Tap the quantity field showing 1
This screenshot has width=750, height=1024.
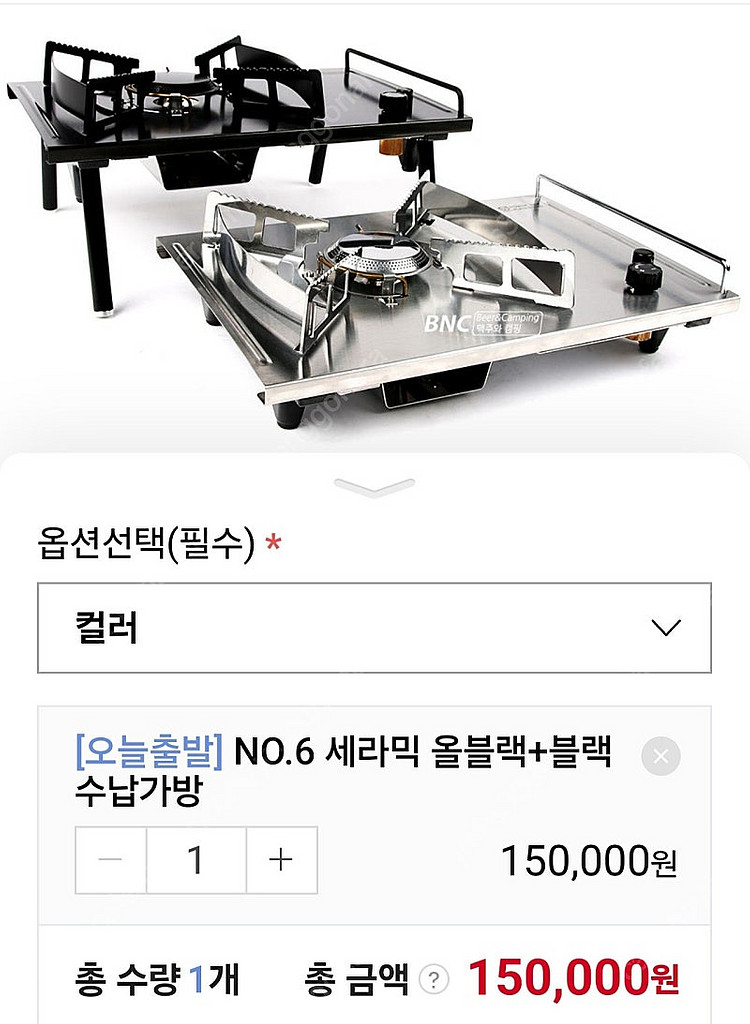pos(196,860)
